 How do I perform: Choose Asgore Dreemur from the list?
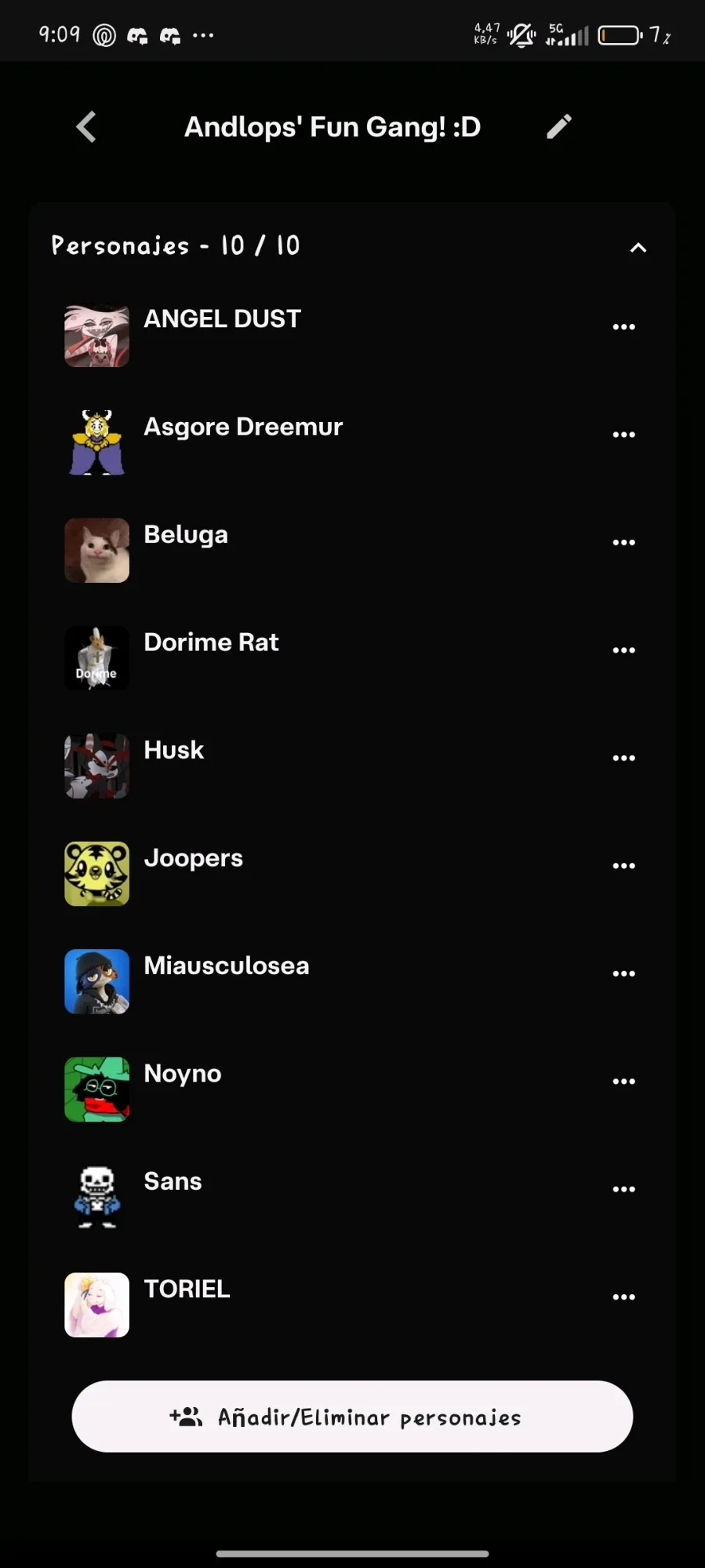click(x=243, y=427)
